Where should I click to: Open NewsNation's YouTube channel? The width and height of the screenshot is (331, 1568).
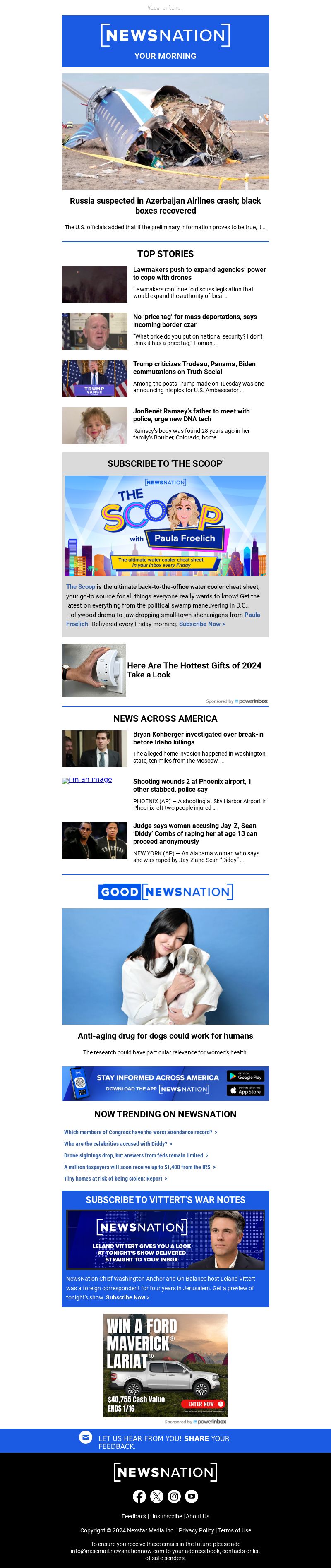click(x=191, y=1496)
